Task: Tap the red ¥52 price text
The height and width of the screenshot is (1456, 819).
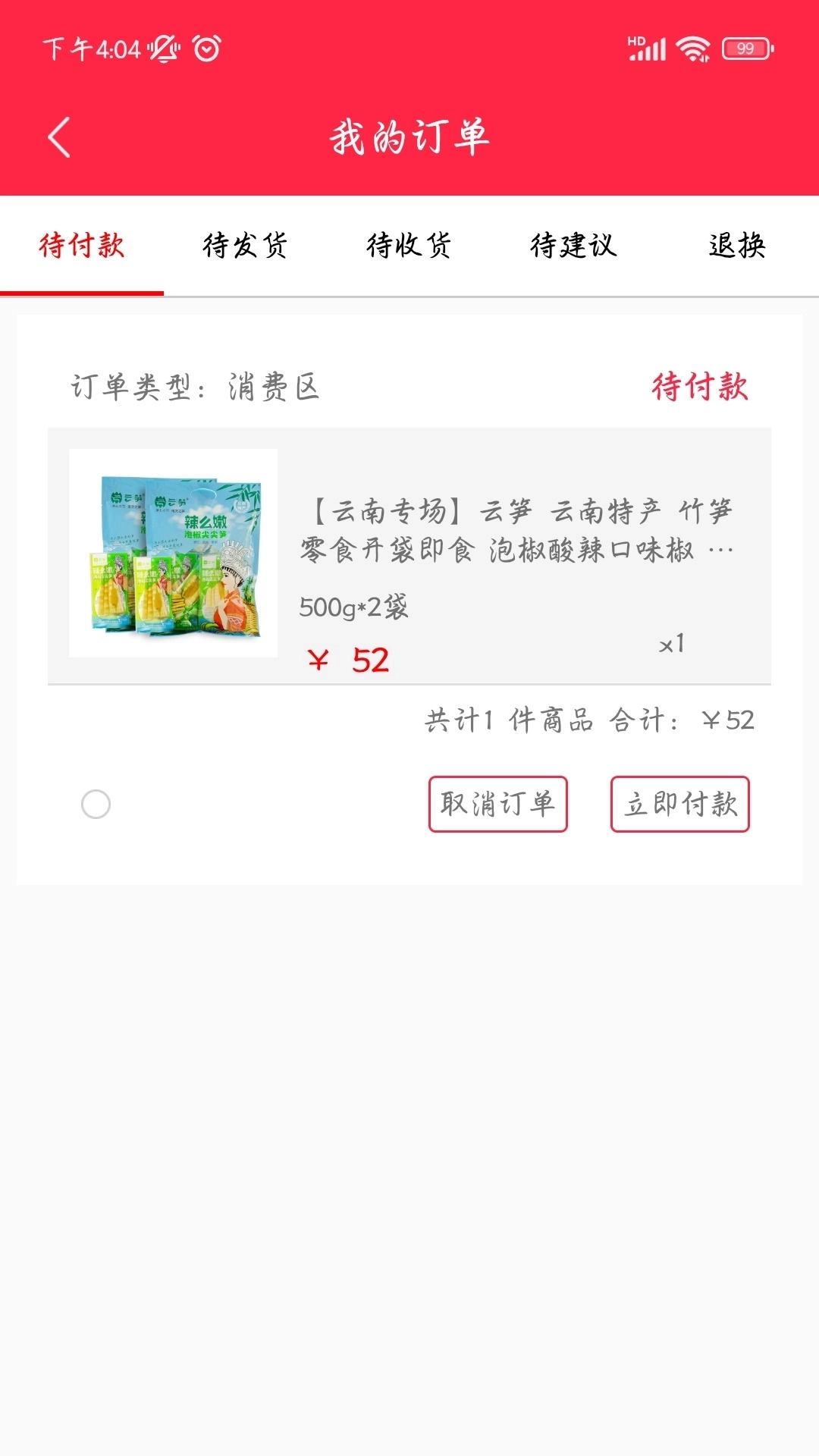Action: pyautogui.click(x=350, y=658)
